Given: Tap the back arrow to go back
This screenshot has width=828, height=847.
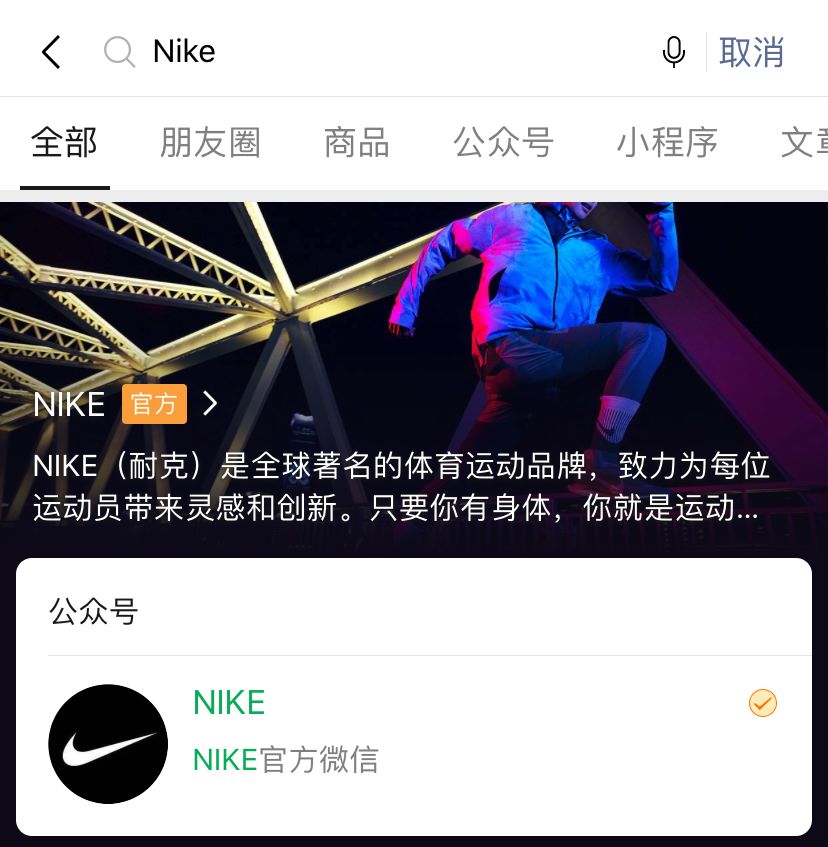Looking at the screenshot, I should click(x=50, y=52).
